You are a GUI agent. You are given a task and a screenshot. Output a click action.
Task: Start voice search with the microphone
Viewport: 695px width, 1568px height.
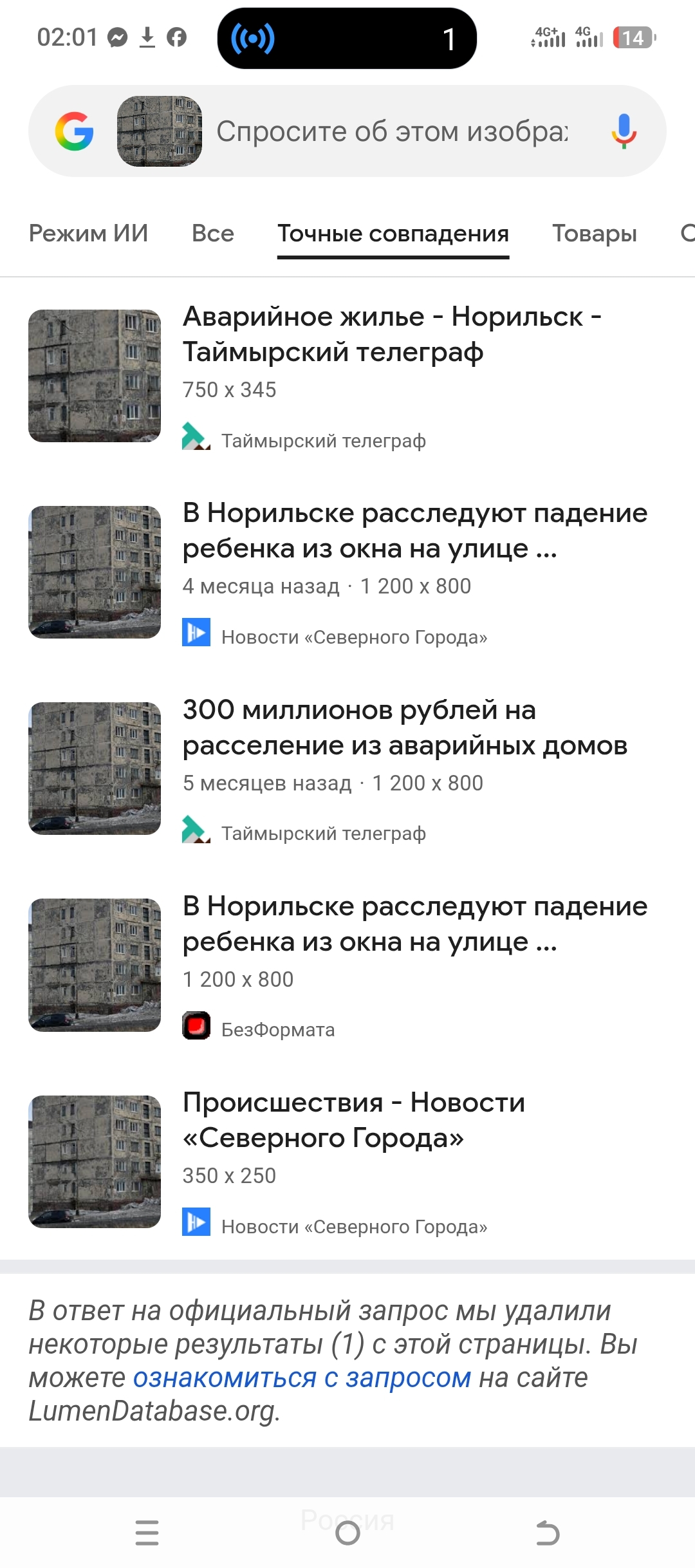pos(623,131)
